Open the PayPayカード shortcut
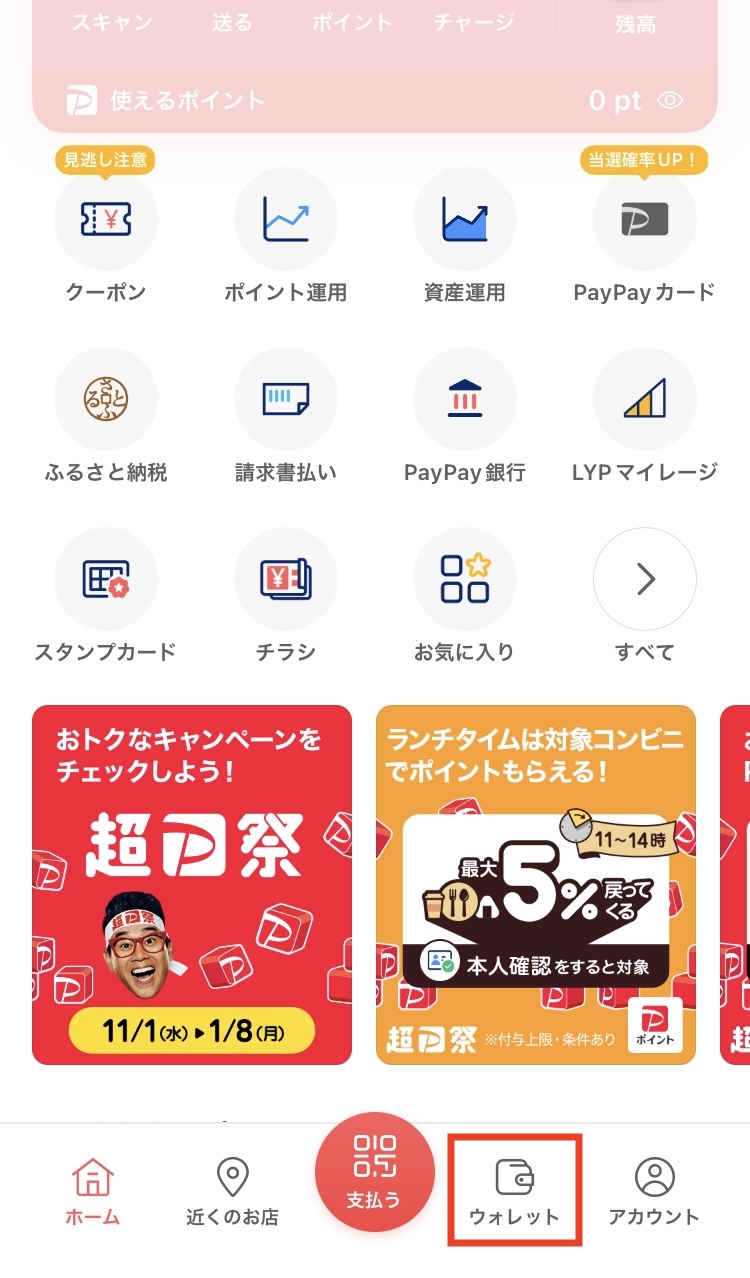This screenshot has height=1278, width=750. pos(644,220)
